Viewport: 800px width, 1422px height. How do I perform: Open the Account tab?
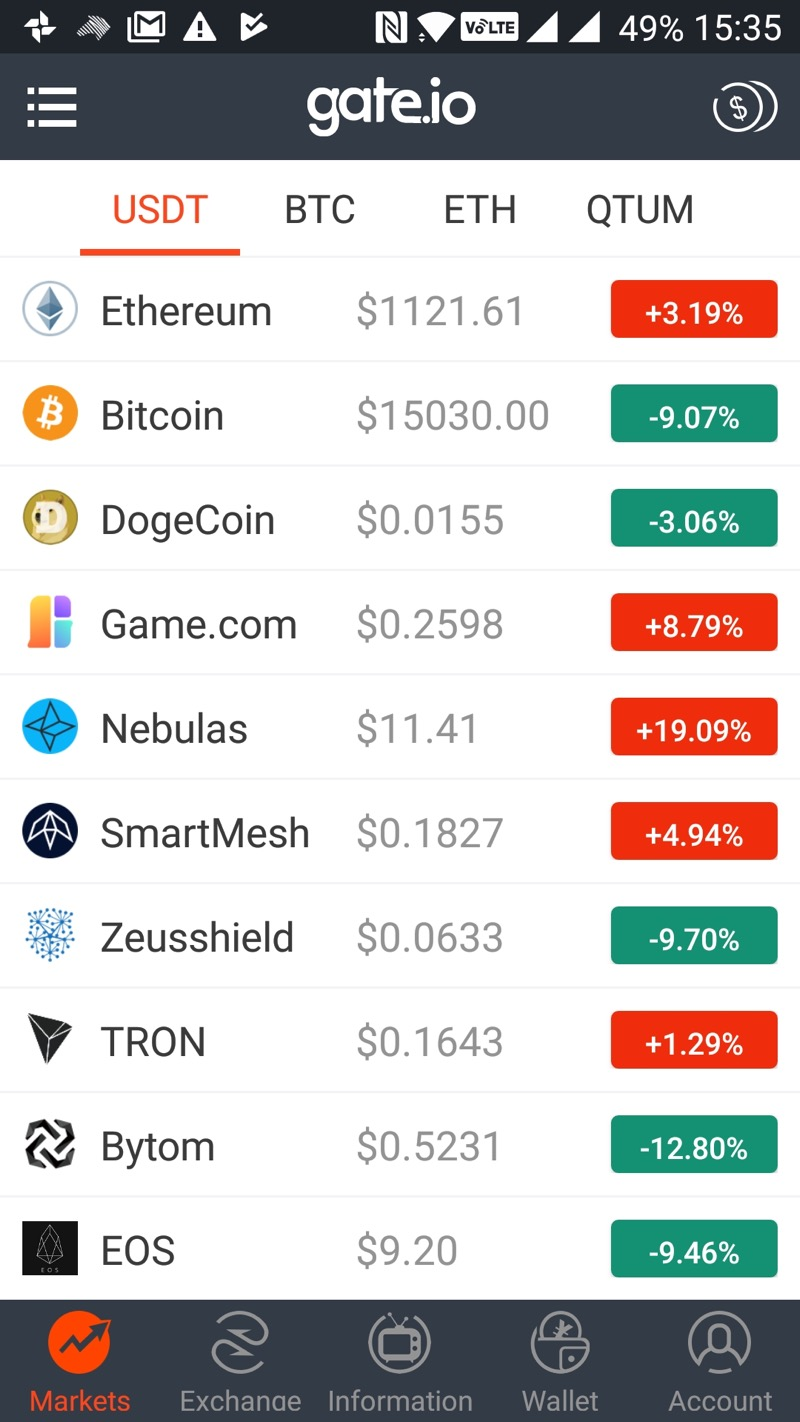point(720,1361)
